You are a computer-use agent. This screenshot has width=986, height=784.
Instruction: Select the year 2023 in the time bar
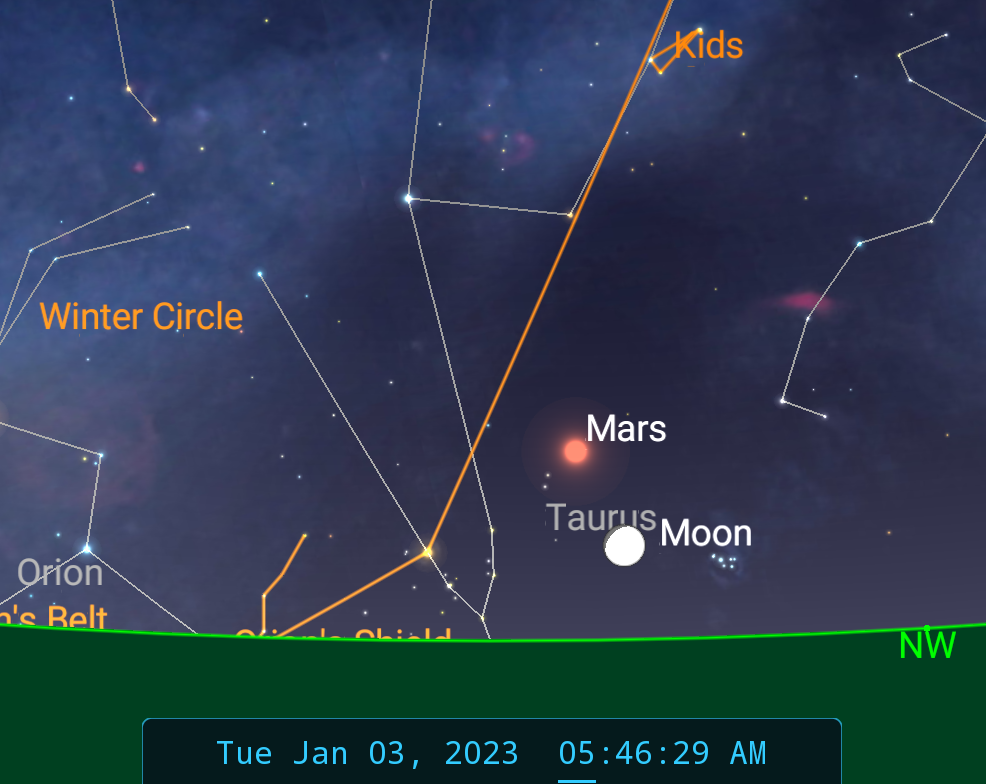click(x=482, y=753)
